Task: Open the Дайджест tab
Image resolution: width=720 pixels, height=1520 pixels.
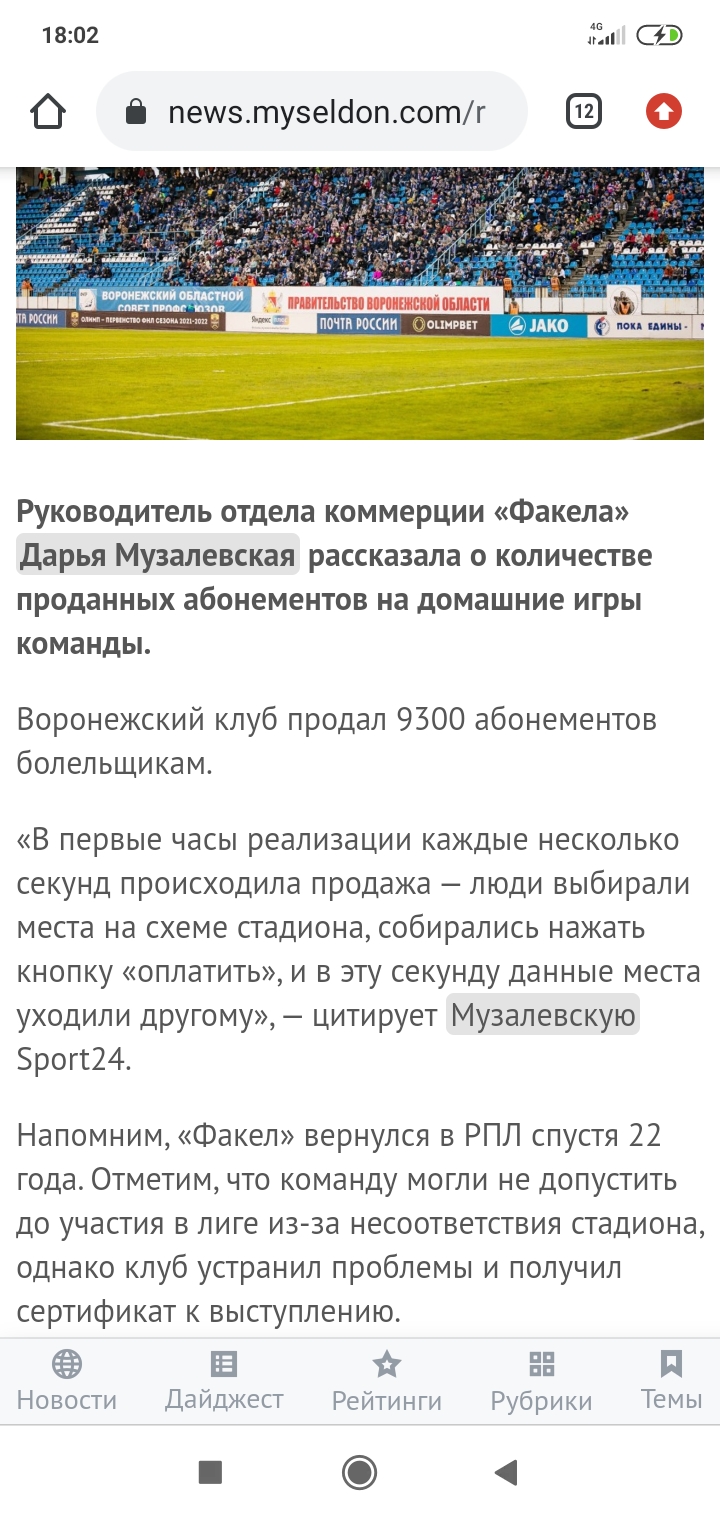Action: [224, 1380]
